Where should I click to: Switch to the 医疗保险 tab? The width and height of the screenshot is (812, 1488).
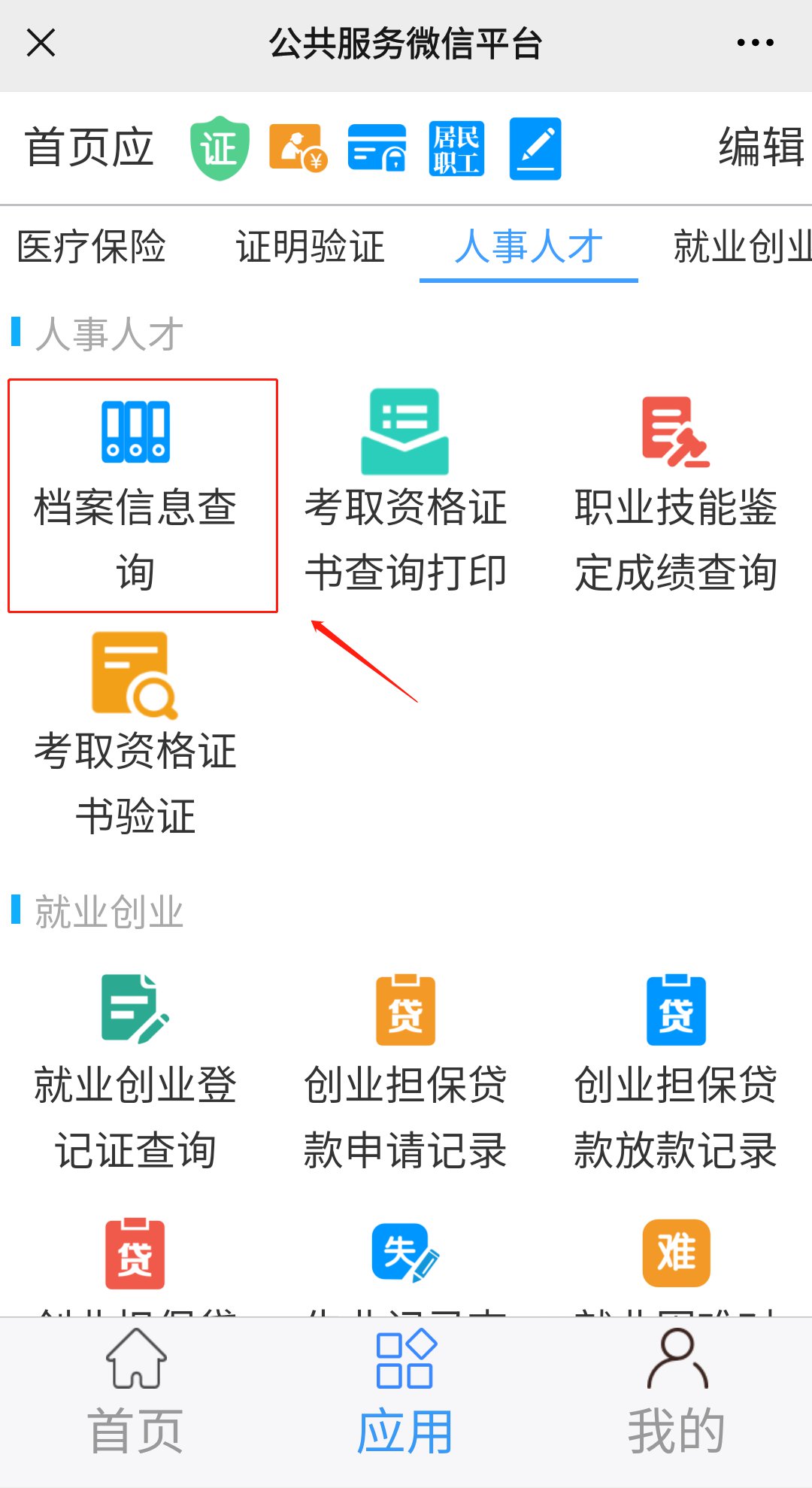(91, 247)
